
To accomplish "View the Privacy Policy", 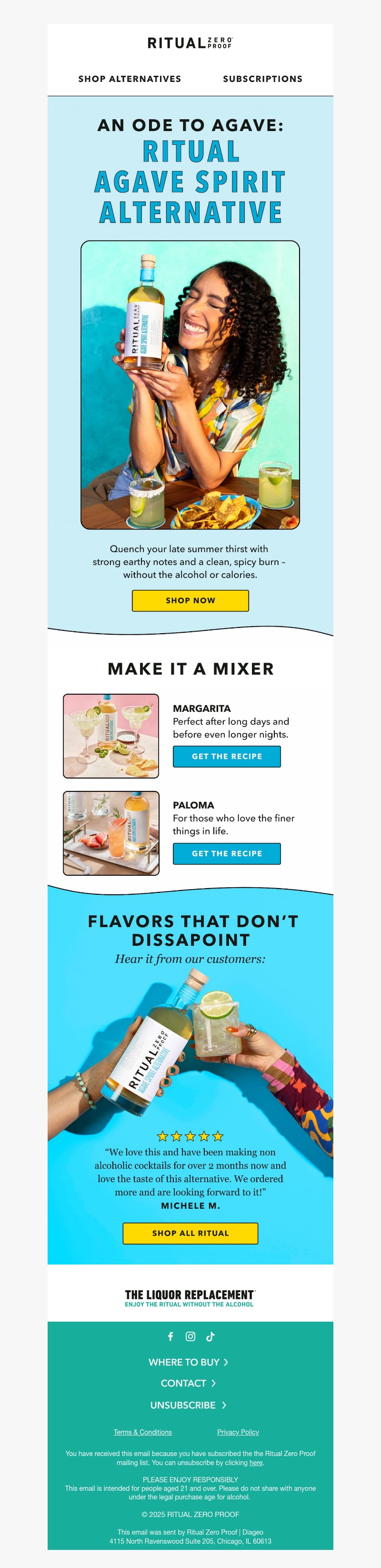I will 238,1432.
